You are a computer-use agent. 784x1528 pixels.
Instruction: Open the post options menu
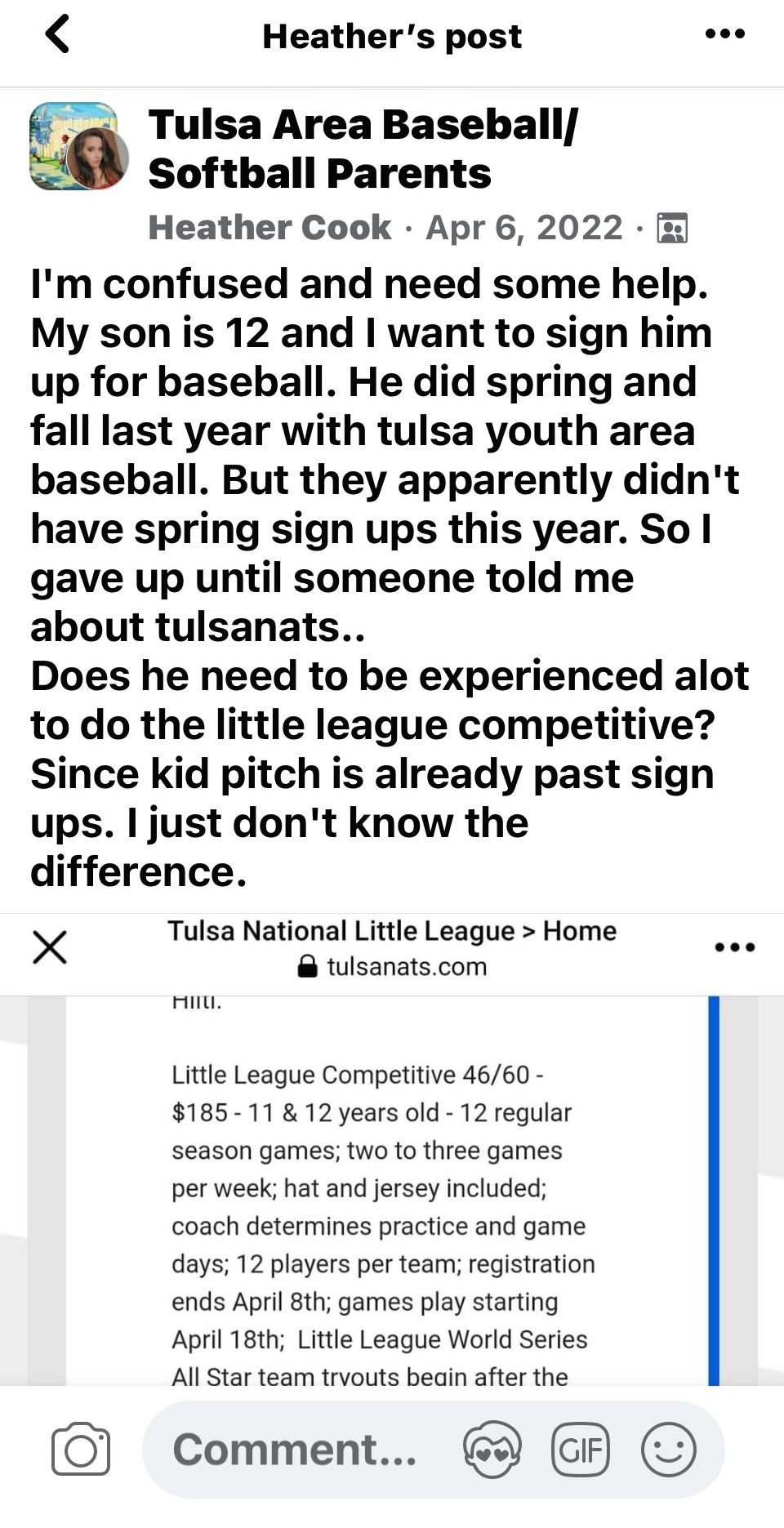(724, 34)
